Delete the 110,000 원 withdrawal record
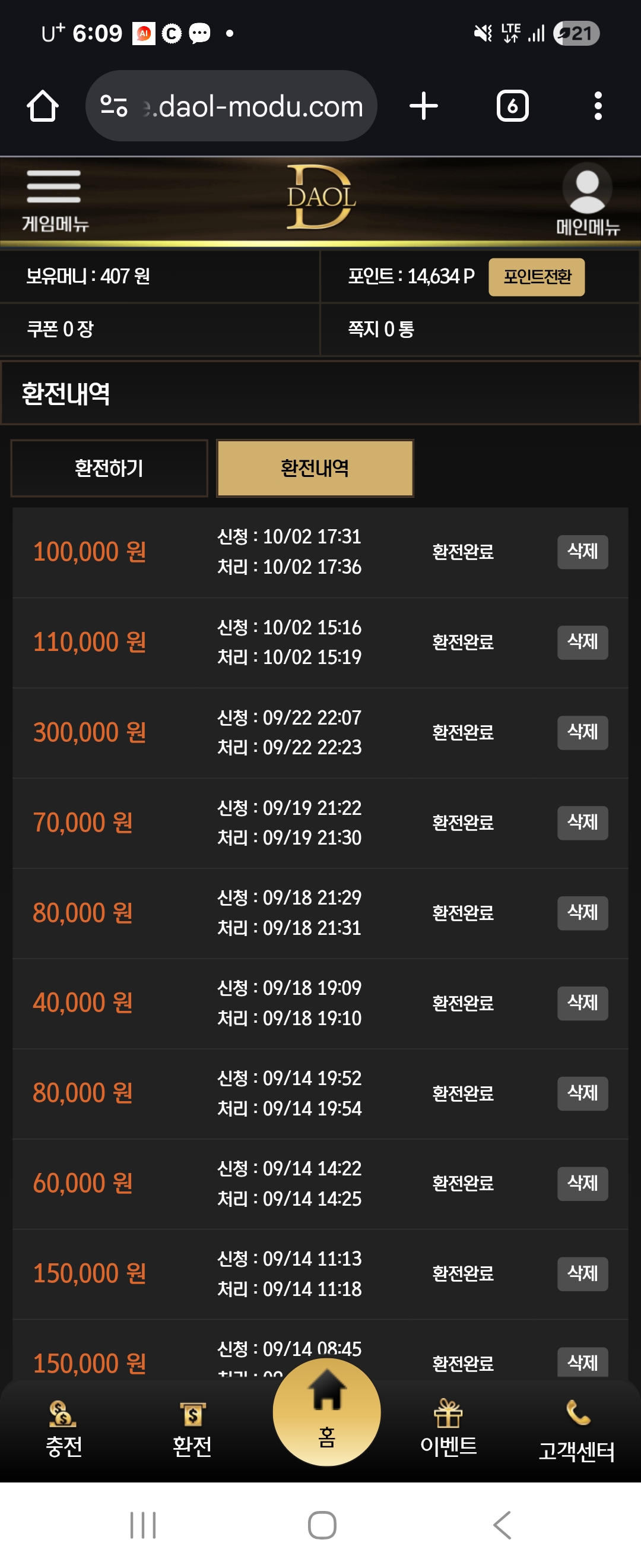The image size is (641, 1568). [582, 641]
